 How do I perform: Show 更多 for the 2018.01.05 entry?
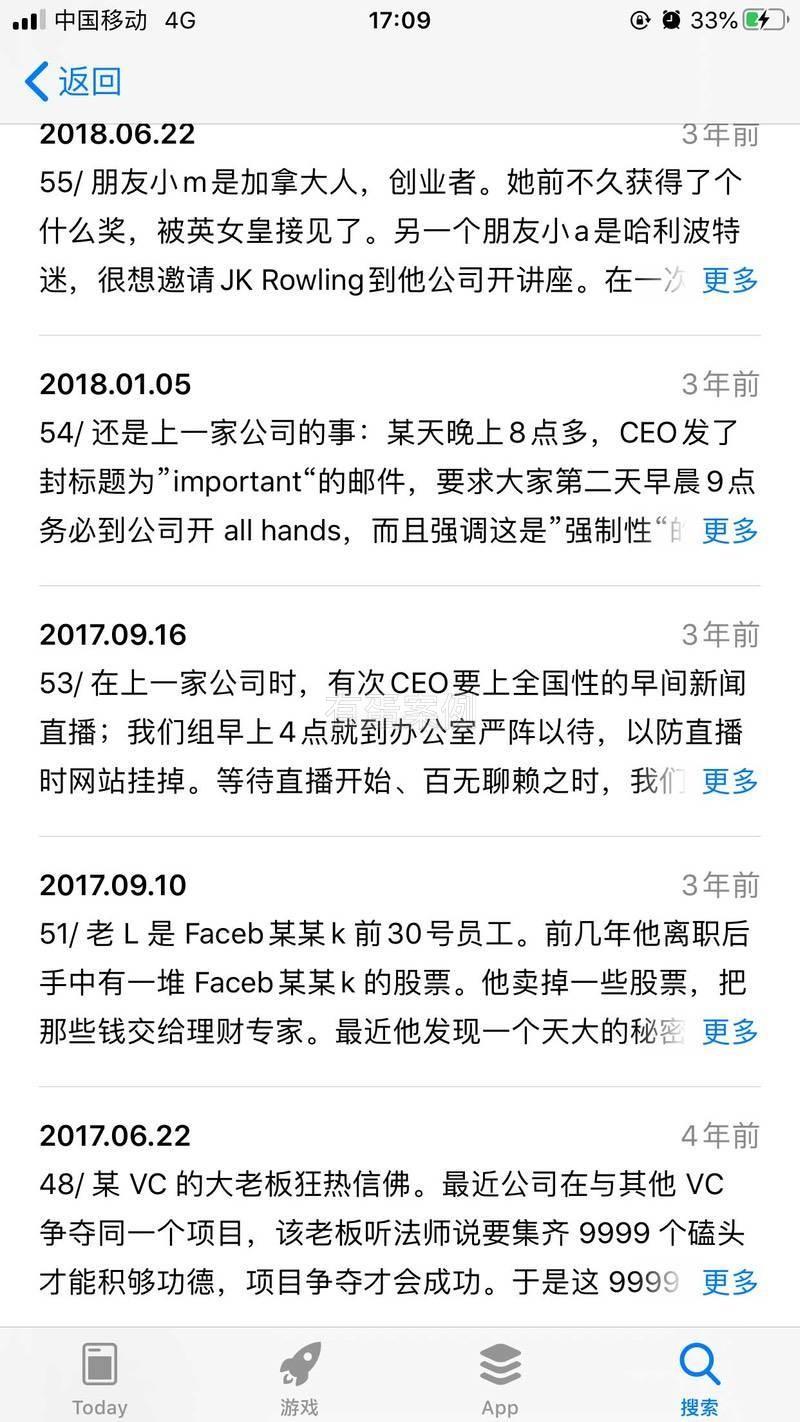pos(730,530)
